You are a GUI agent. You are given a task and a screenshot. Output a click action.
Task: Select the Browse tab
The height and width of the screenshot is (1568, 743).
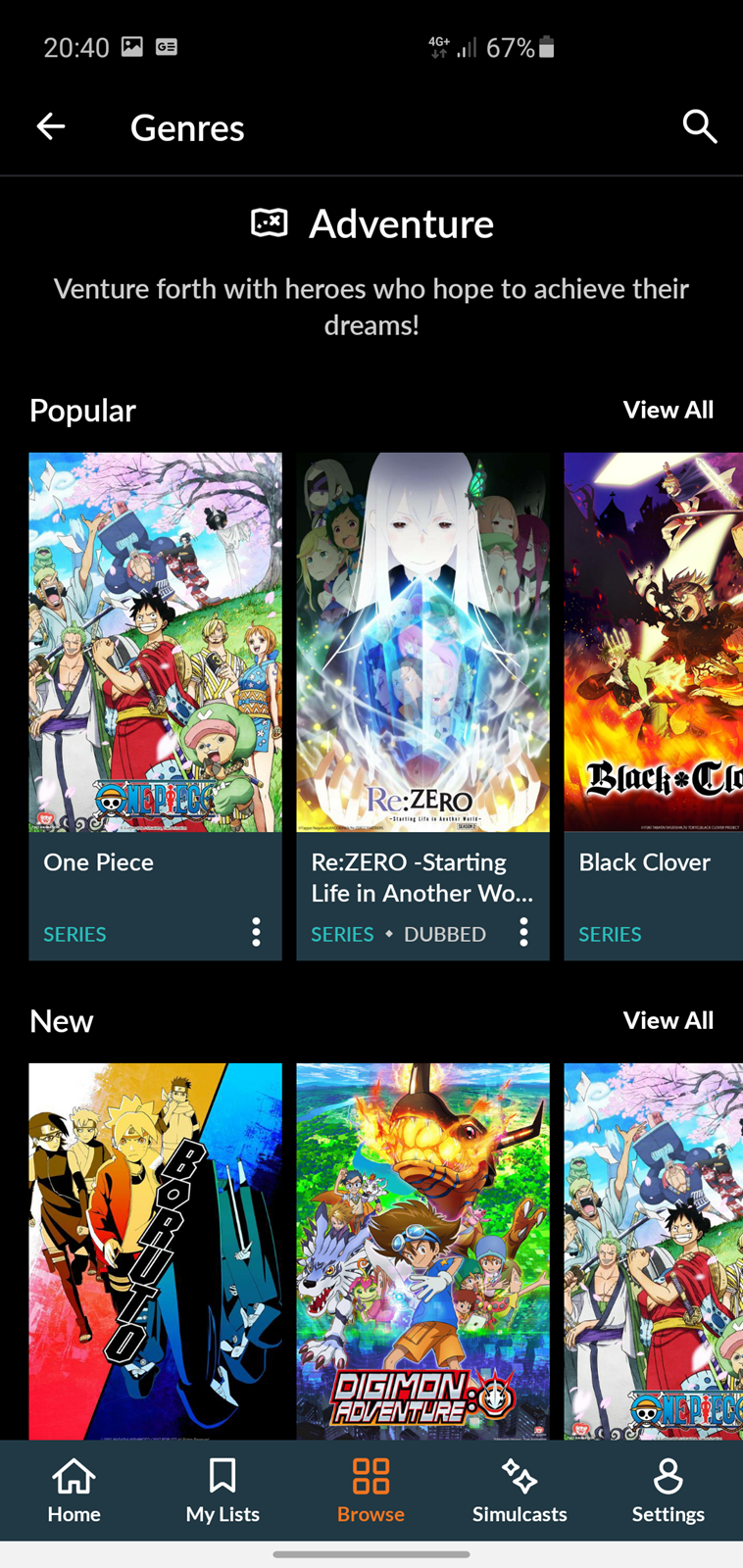click(x=371, y=1491)
